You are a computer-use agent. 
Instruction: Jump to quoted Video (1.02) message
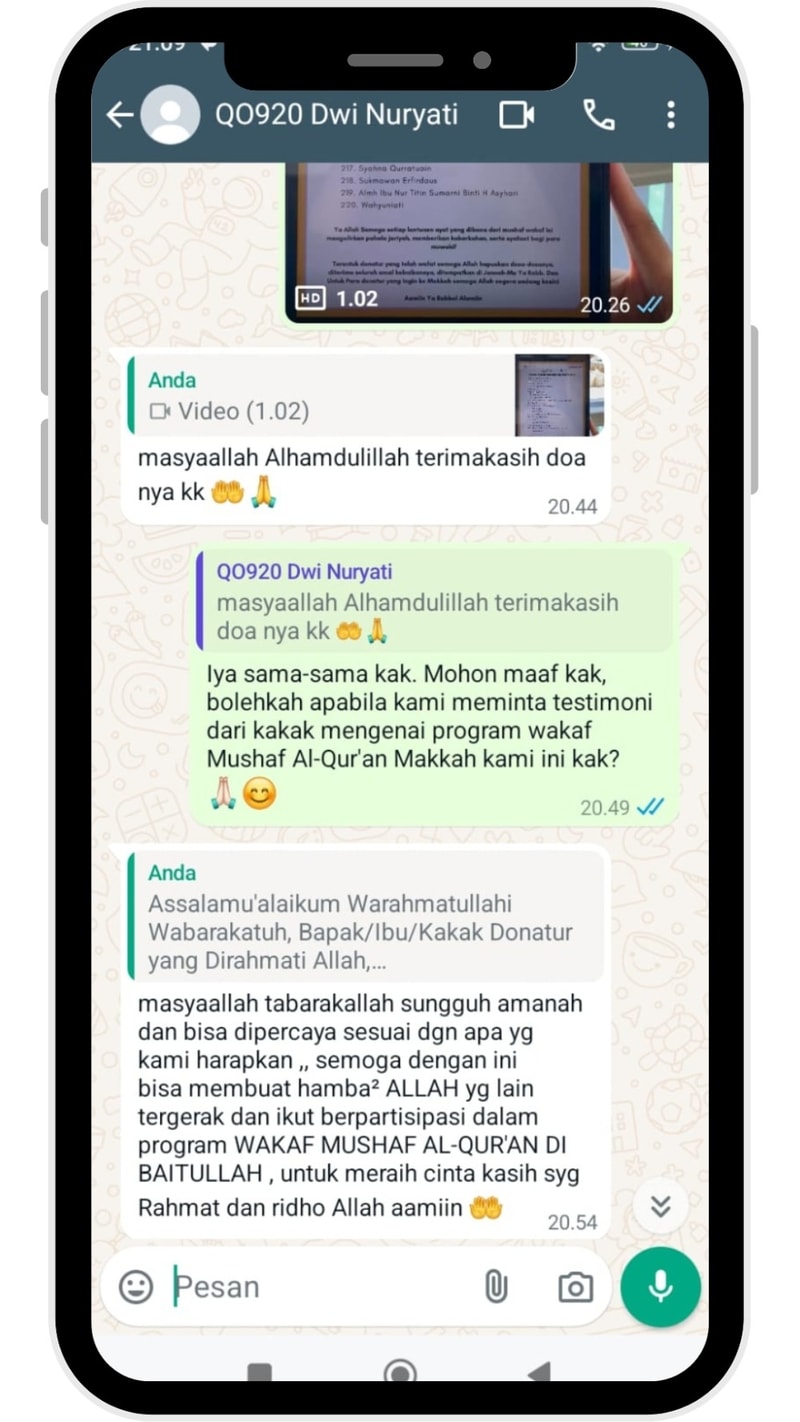click(365, 396)
